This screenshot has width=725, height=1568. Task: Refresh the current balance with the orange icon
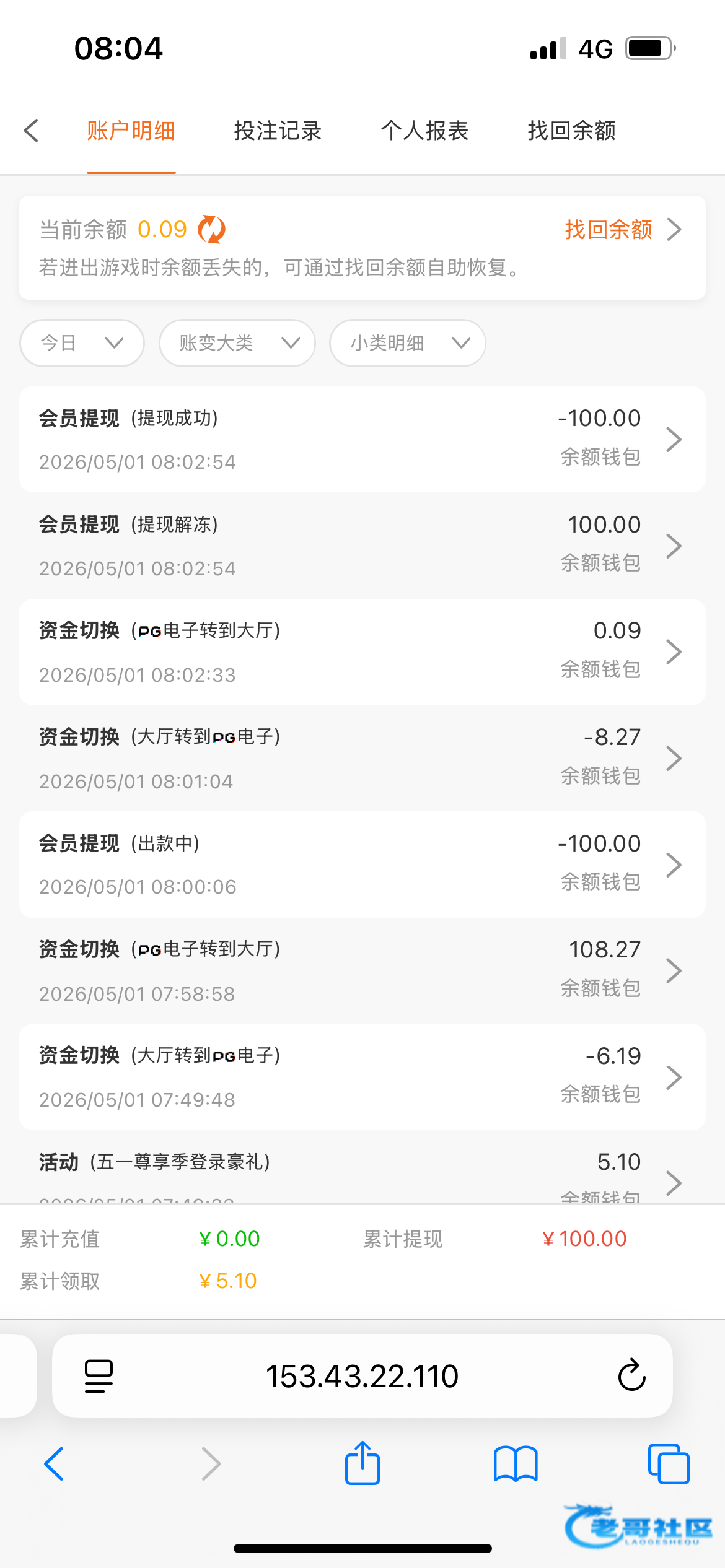pos(211,230)
